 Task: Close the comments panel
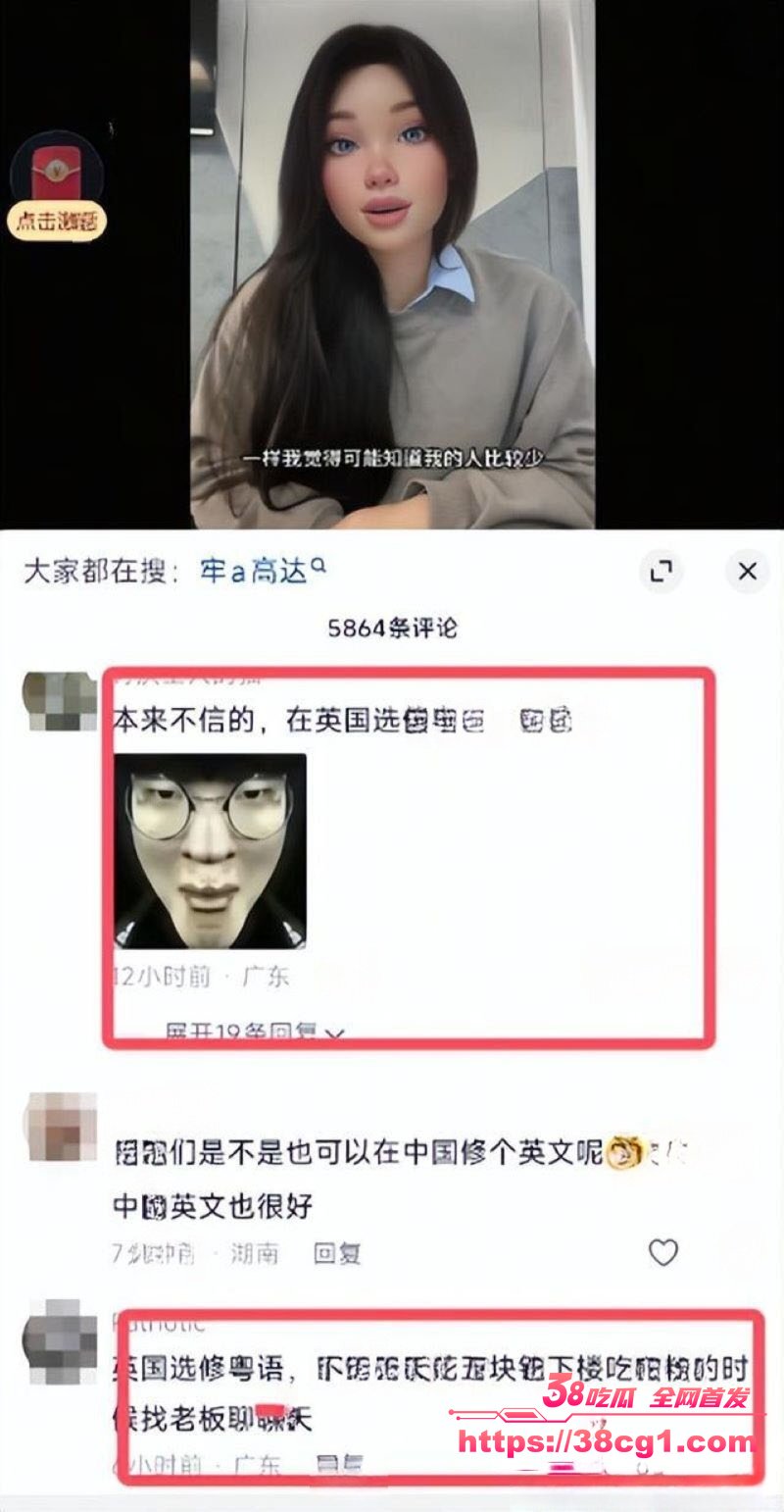coord(747,571)
